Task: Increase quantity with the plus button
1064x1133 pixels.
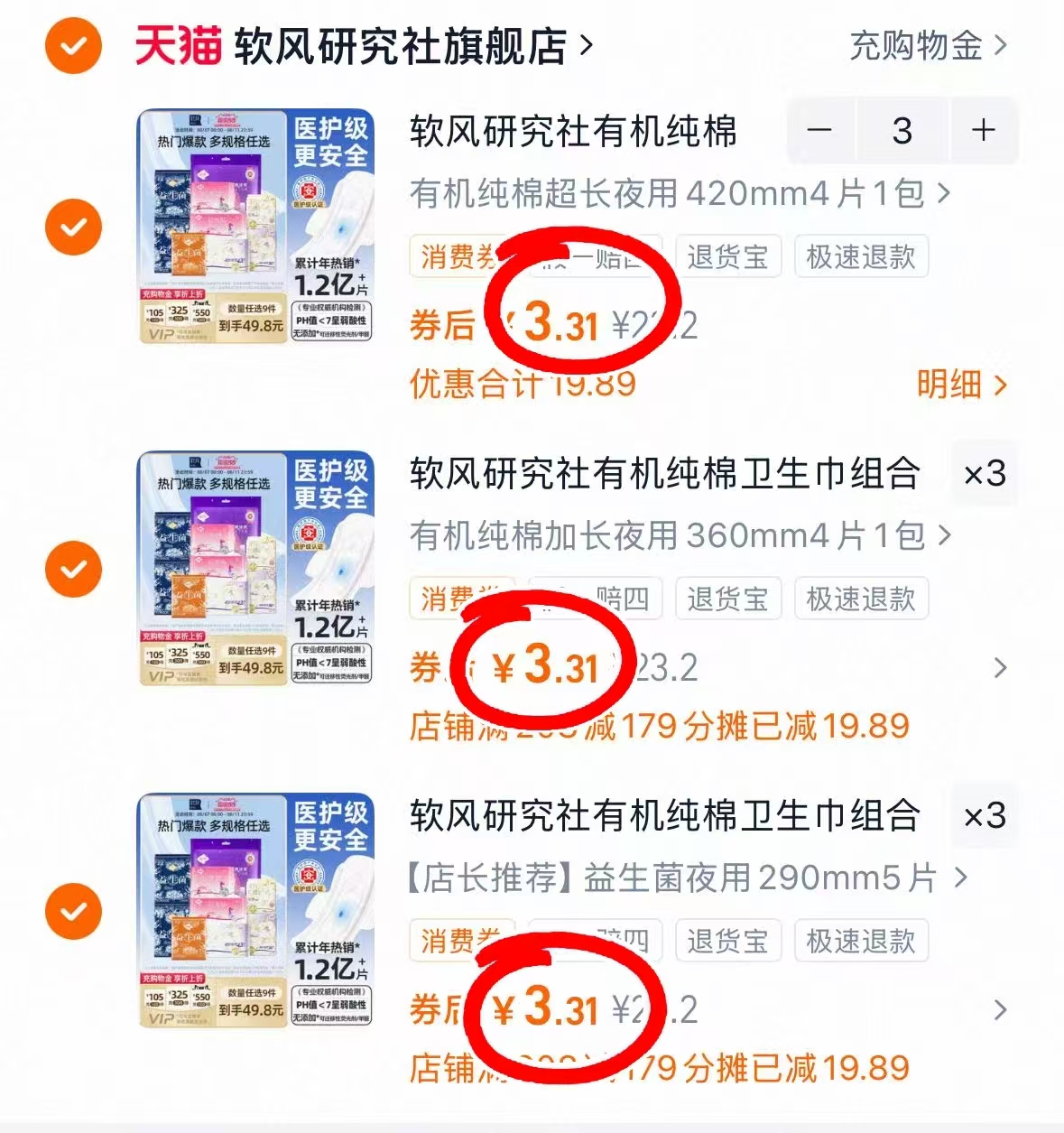Action: pos(983,132)
